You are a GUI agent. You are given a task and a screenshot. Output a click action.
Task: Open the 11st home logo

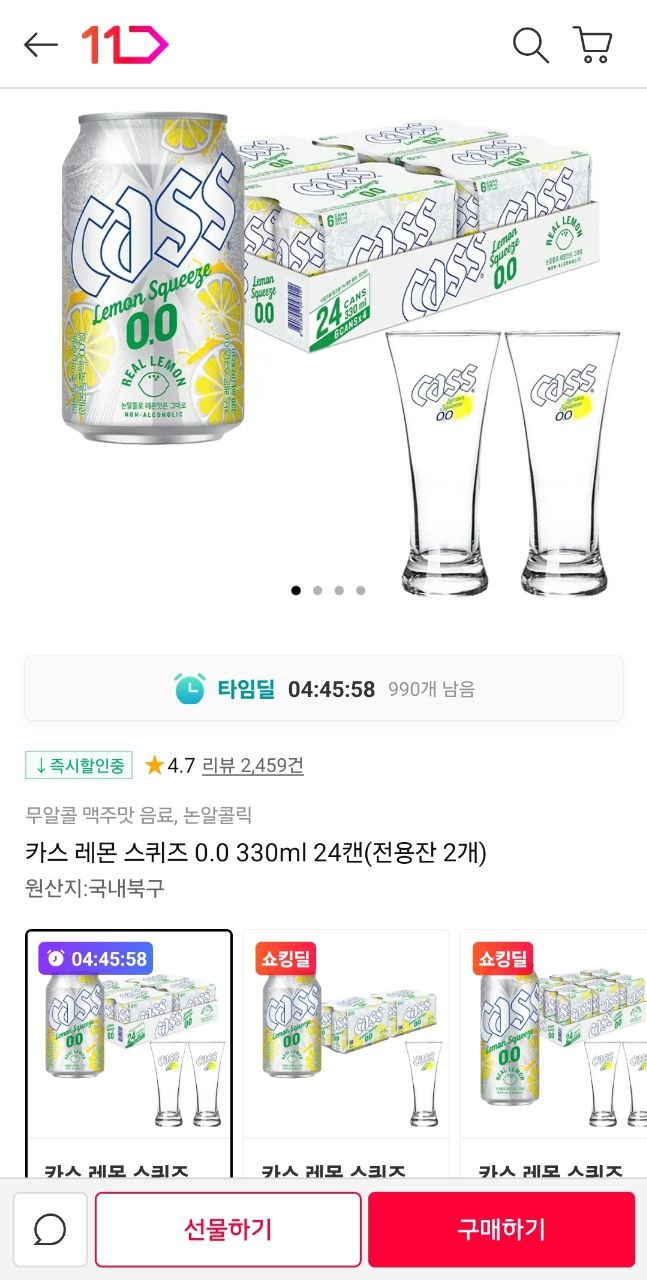(124, 45)
